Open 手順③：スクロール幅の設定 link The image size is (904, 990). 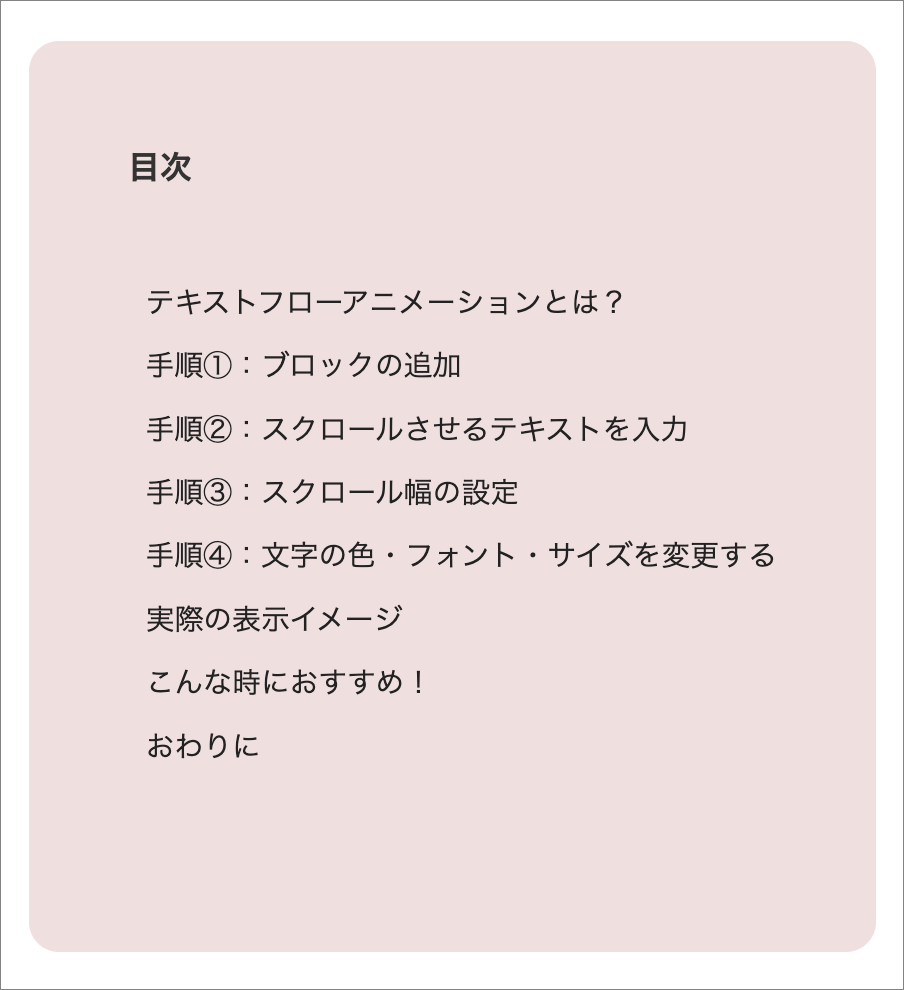tap(332, 492)
